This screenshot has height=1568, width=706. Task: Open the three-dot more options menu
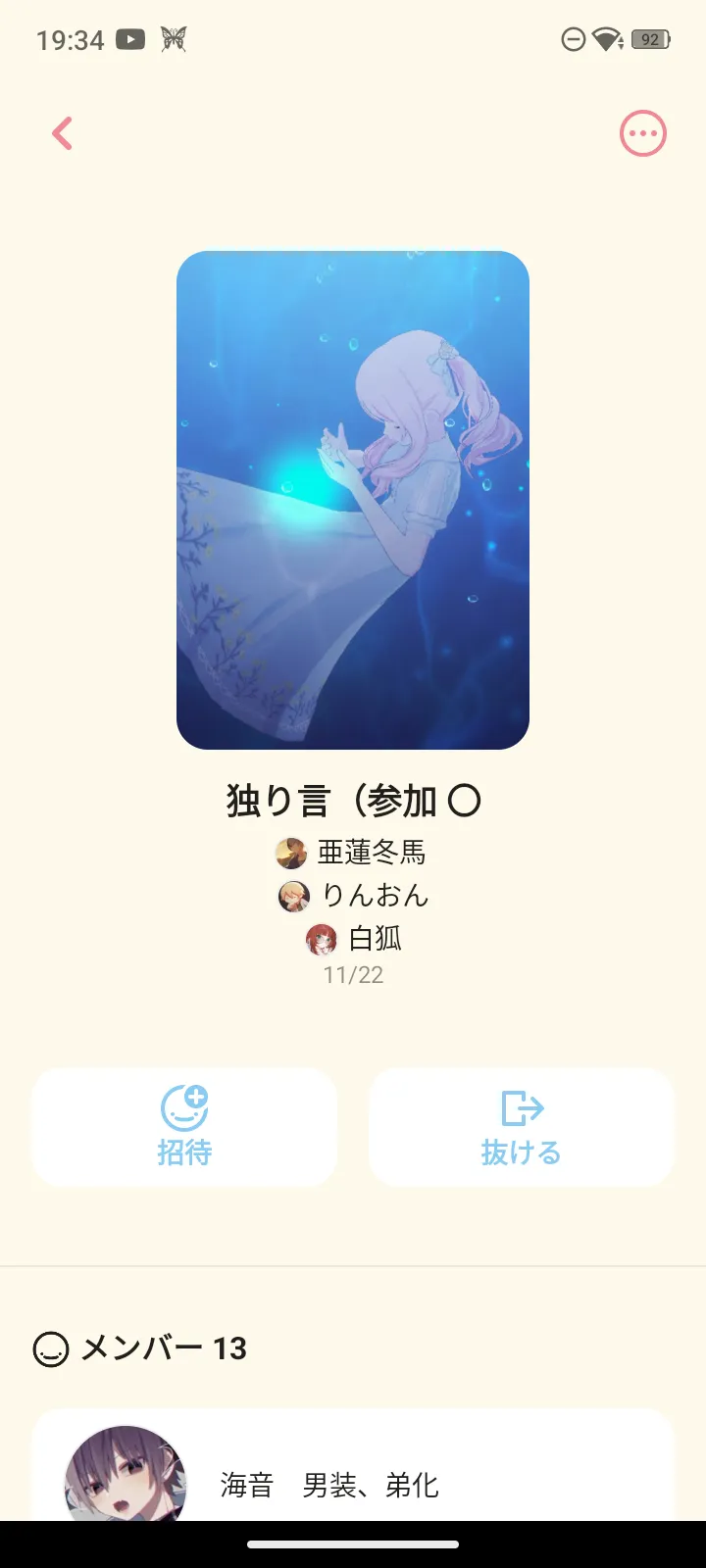pyautogui.click(x=642, y=133)
